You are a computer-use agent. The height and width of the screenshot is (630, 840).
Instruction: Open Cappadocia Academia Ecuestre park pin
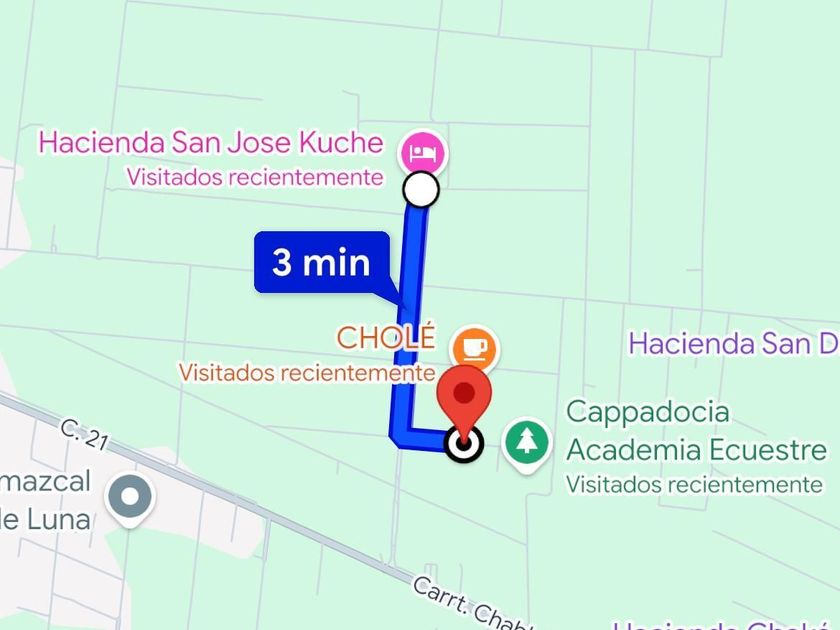pos(527,444)
